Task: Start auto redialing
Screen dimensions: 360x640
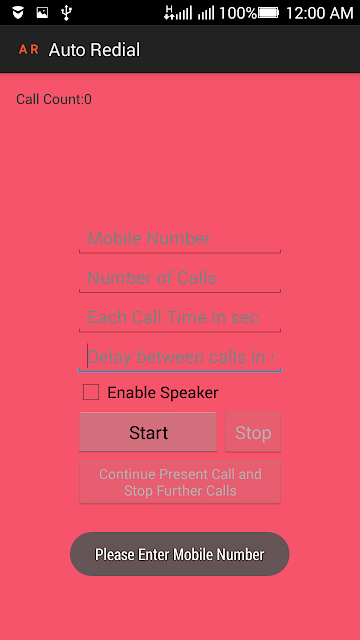Action: (148, 432)
